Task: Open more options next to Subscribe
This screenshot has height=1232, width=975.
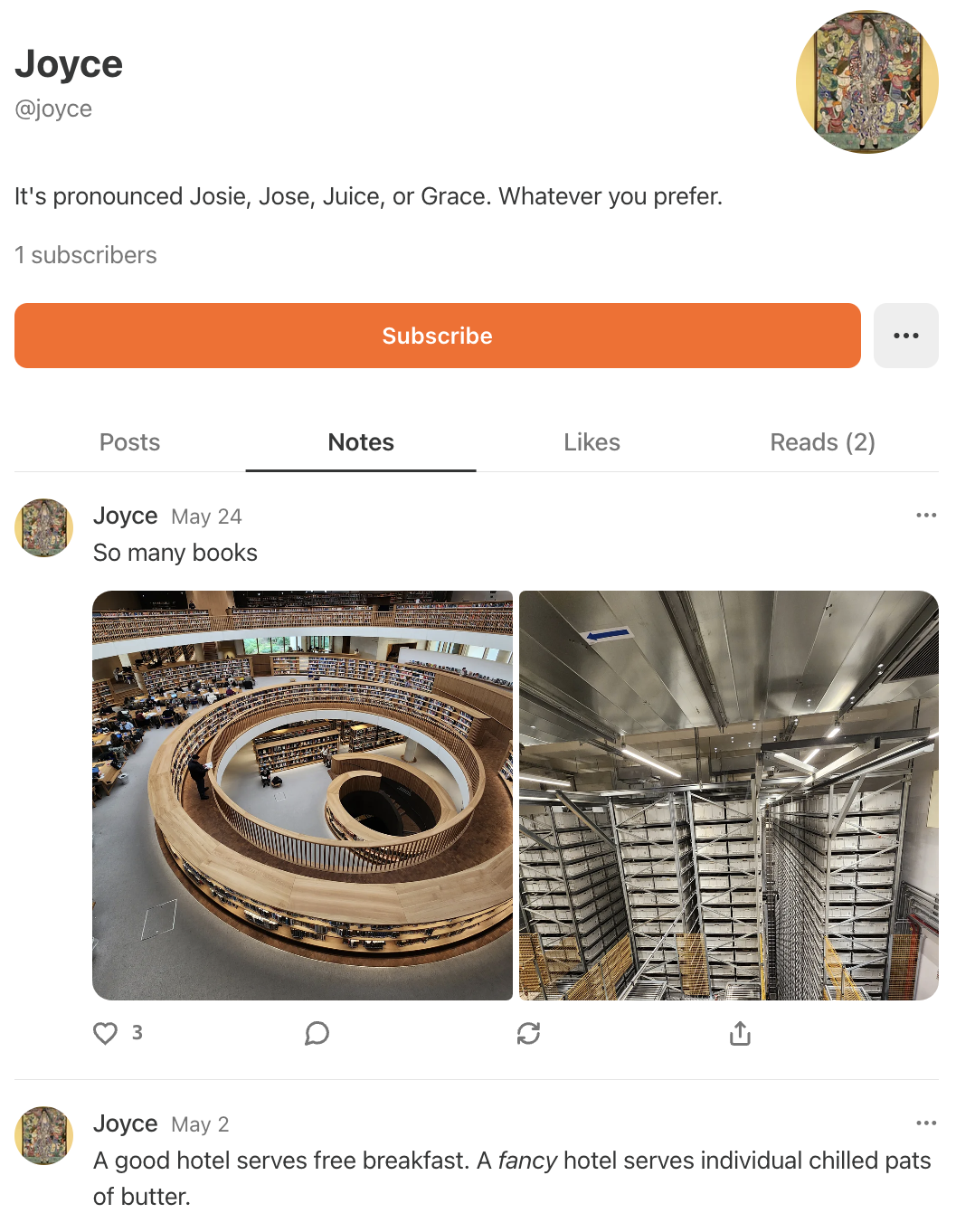Action: click(905, 336)
